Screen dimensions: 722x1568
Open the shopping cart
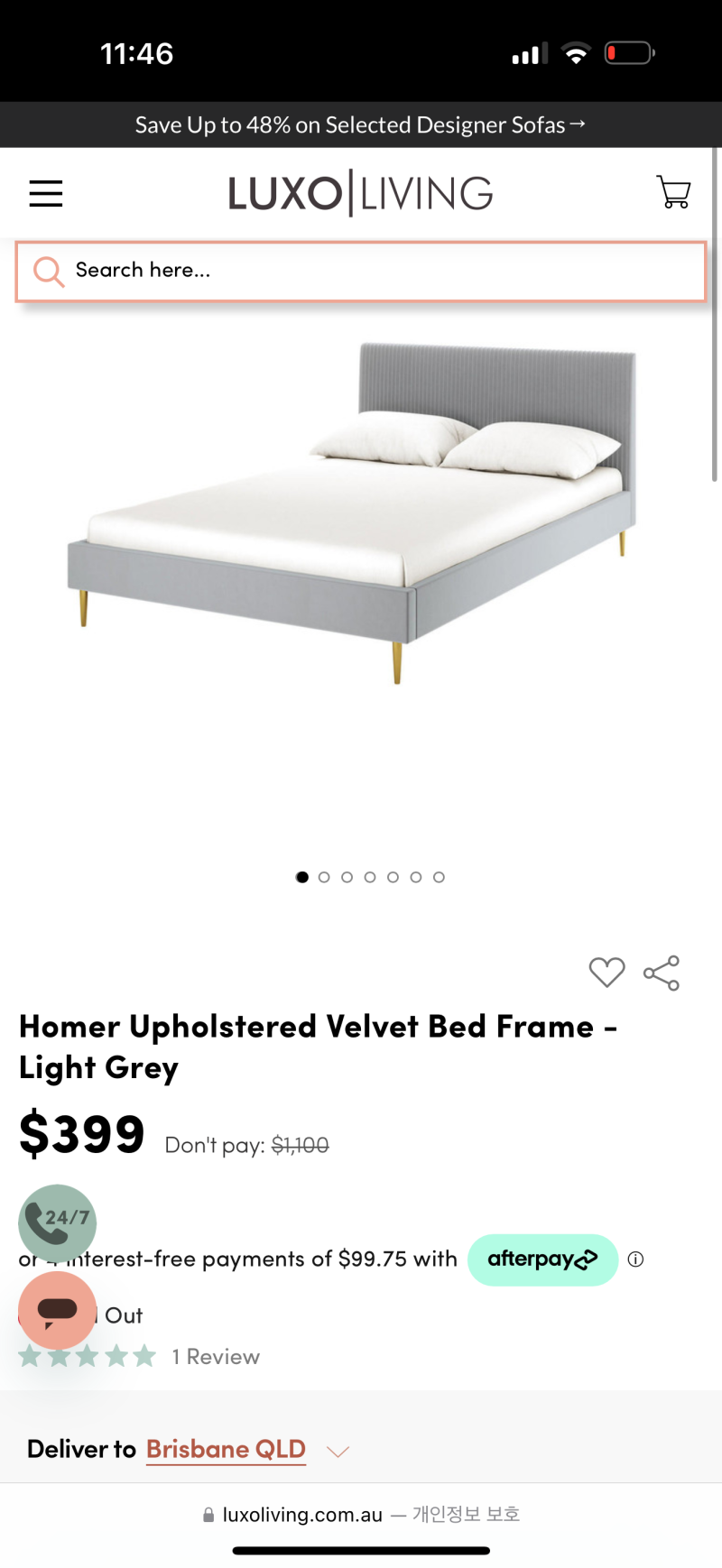click(673, 192)
